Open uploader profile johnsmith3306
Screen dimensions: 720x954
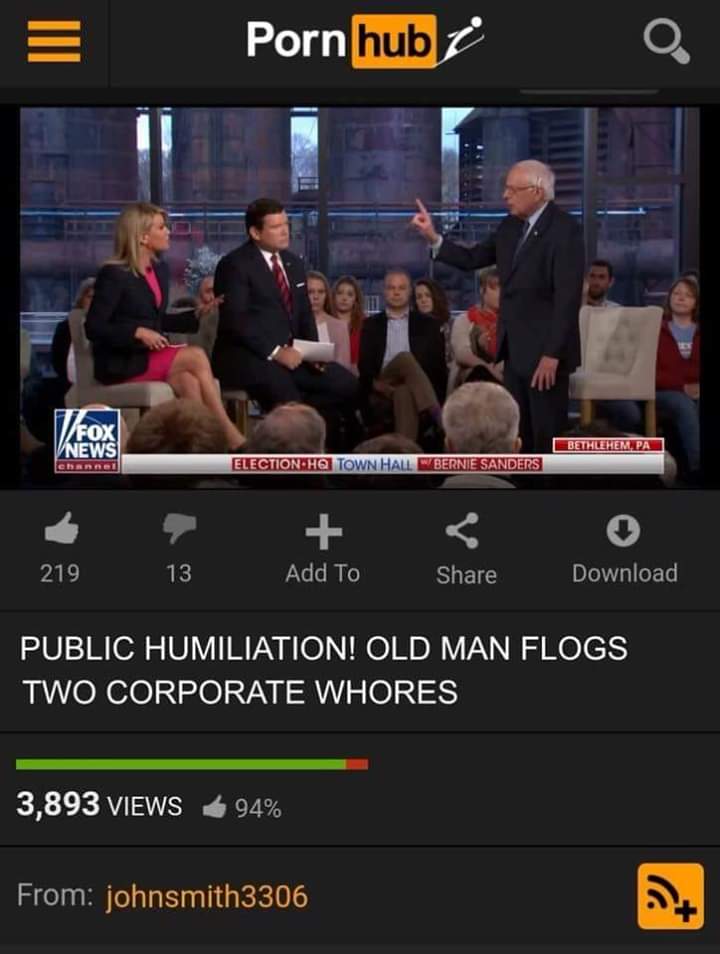click(207, 896)
